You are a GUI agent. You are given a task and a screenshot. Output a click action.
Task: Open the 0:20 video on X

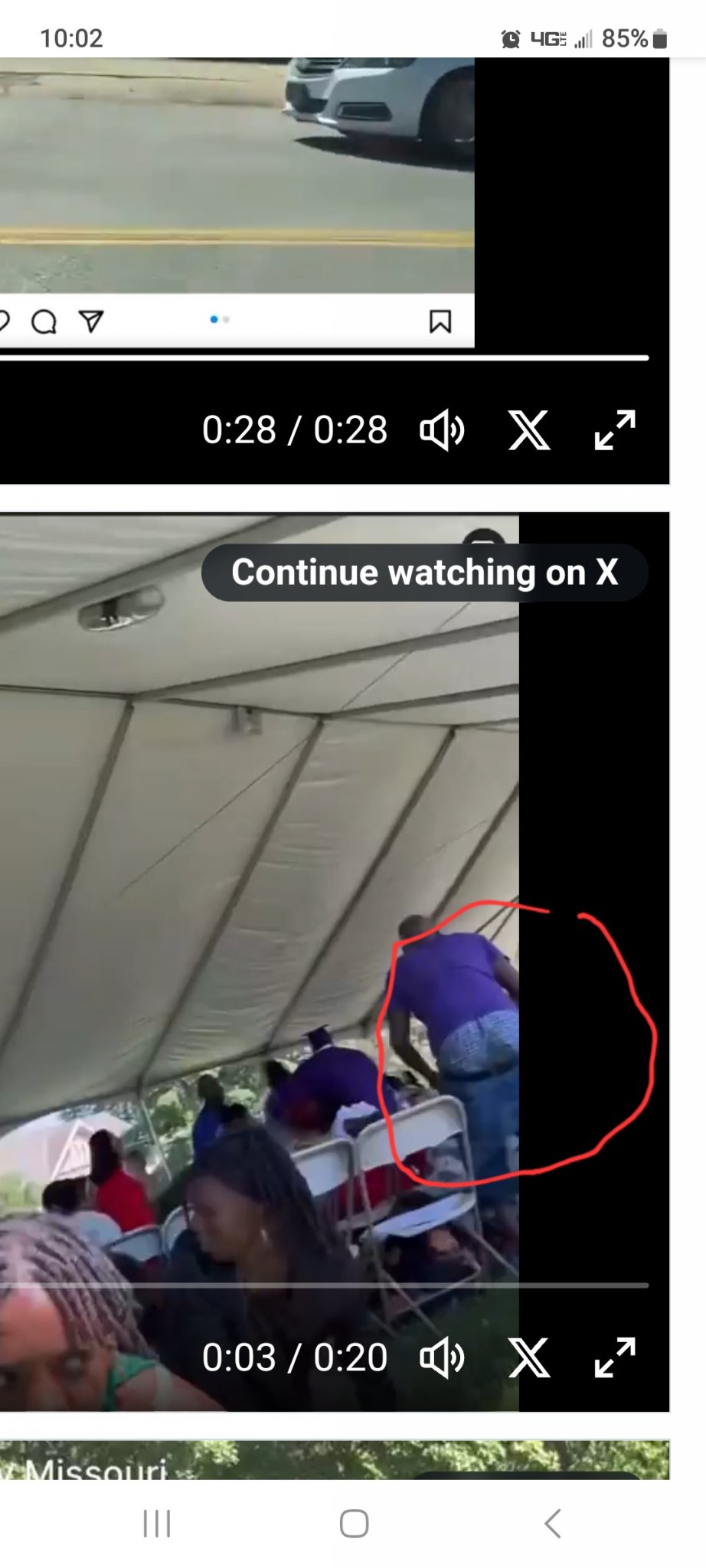(529, 1357)
